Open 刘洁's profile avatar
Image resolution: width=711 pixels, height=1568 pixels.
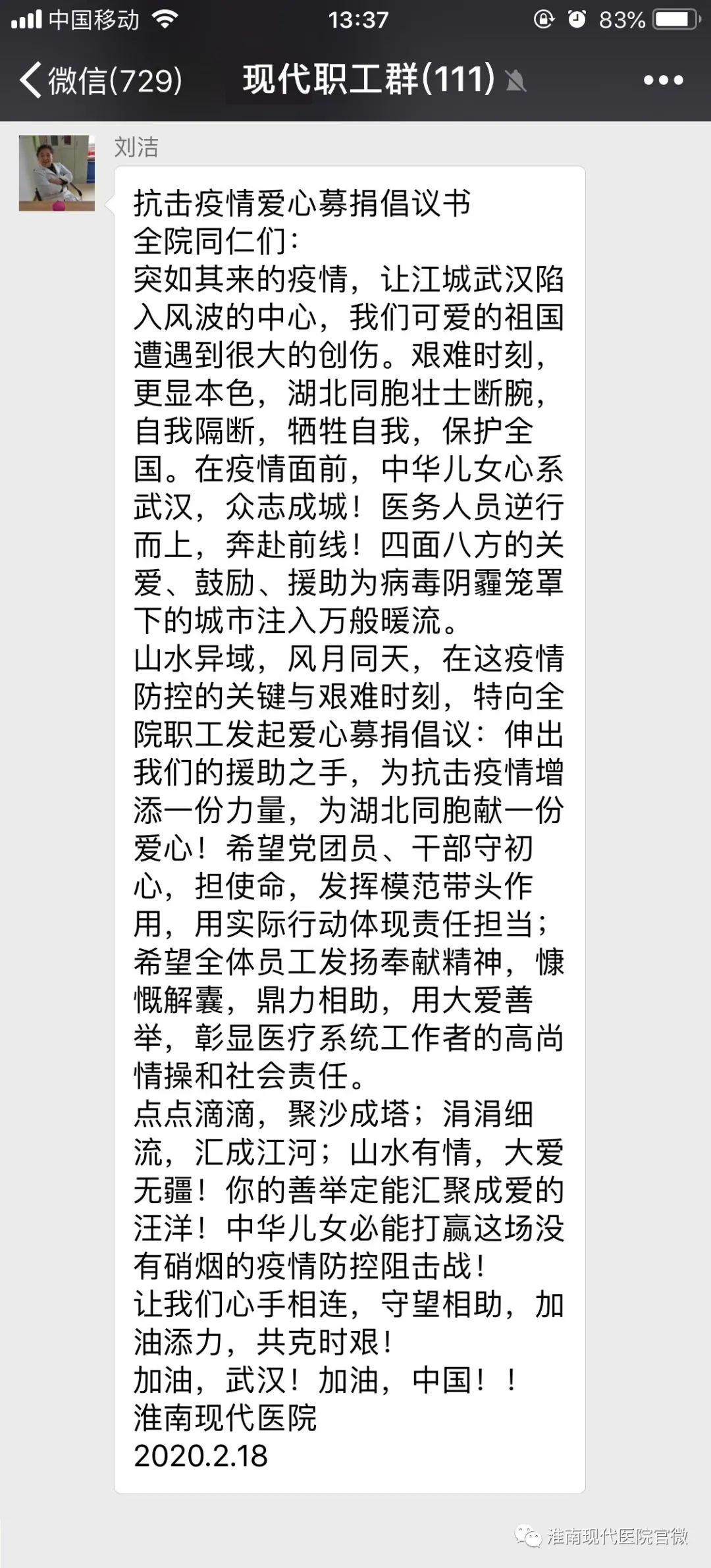57,173
